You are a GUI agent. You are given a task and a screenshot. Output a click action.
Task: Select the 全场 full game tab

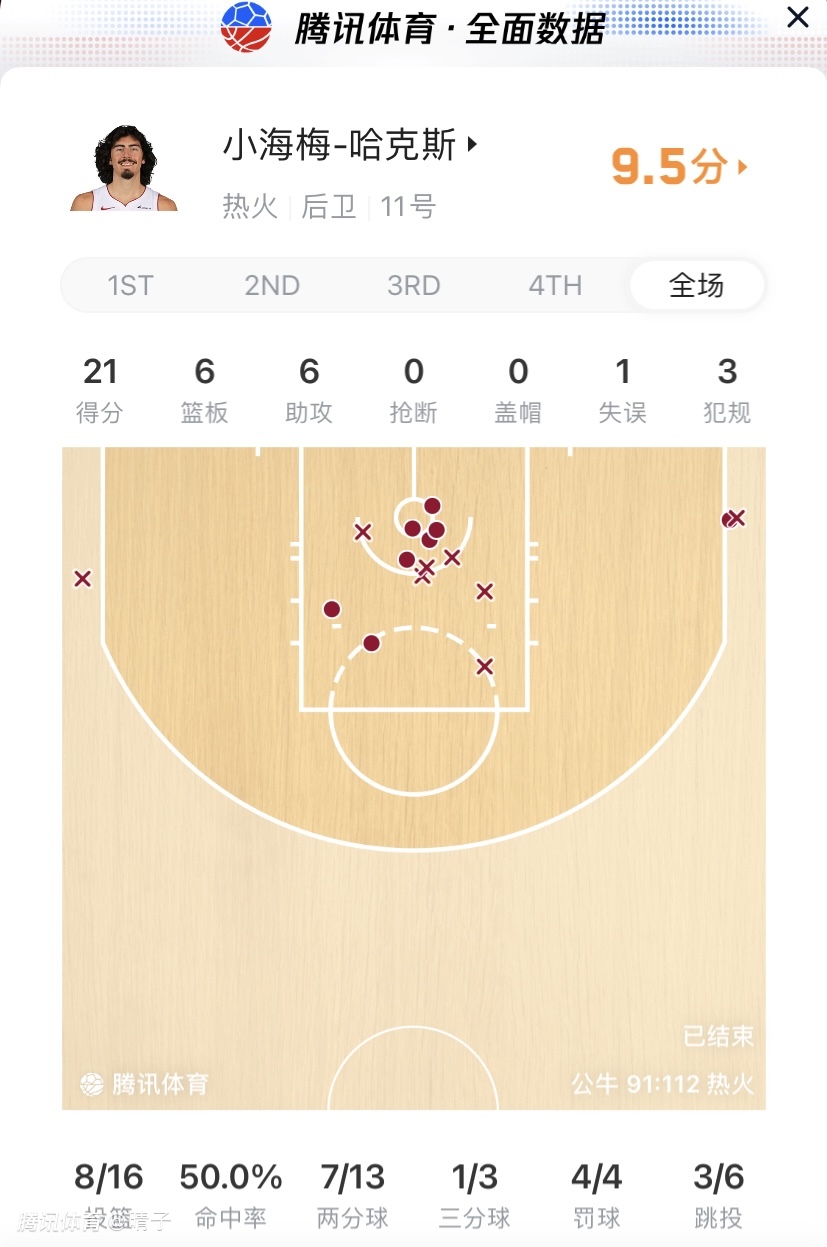pos(696,286)
